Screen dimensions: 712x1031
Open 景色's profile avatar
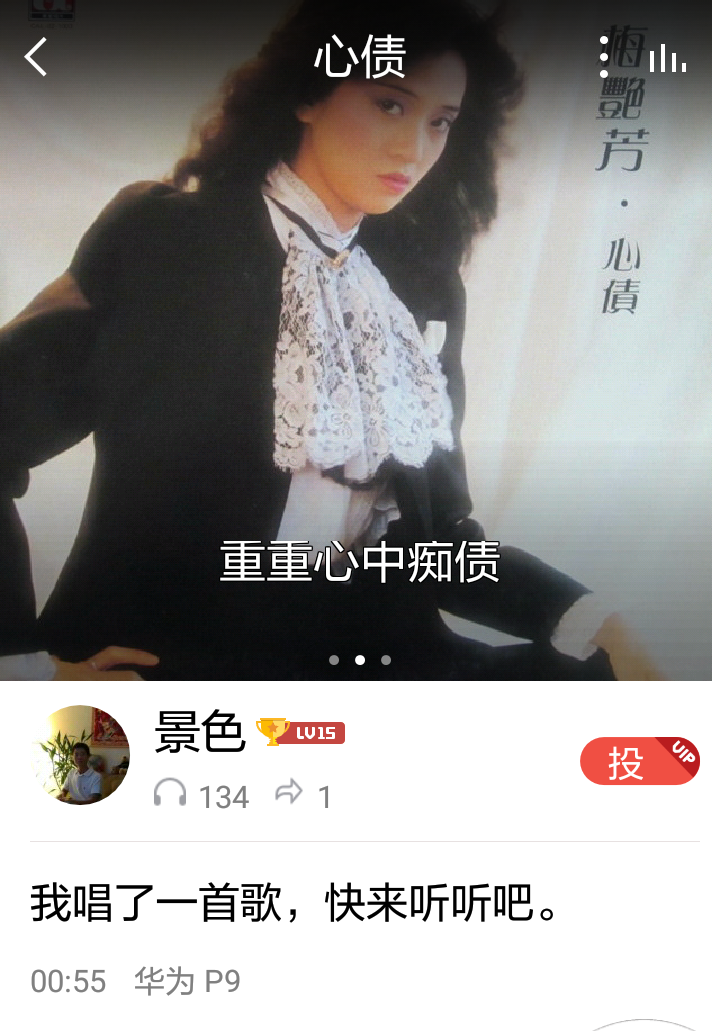click(81, 755)
